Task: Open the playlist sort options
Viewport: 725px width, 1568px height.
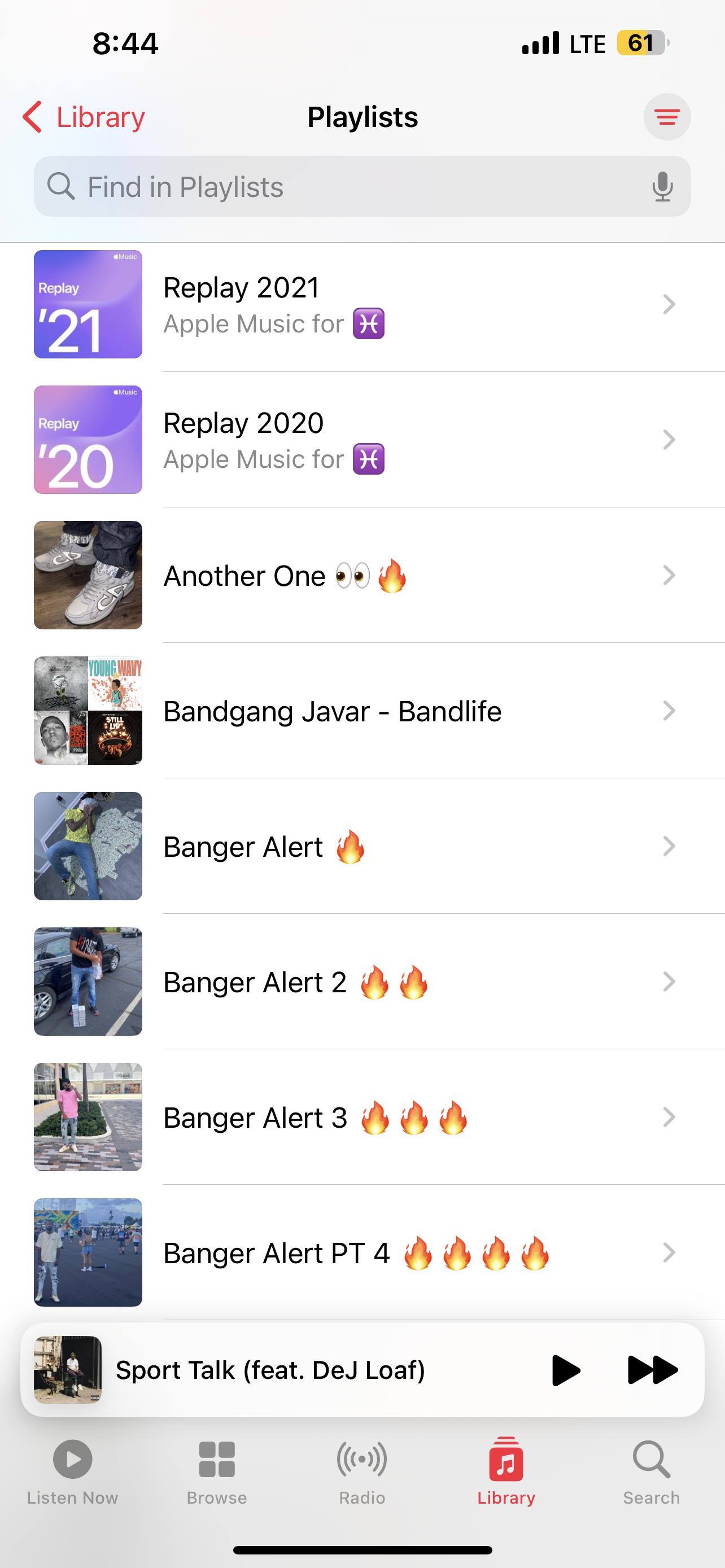Action: (667, 117)
